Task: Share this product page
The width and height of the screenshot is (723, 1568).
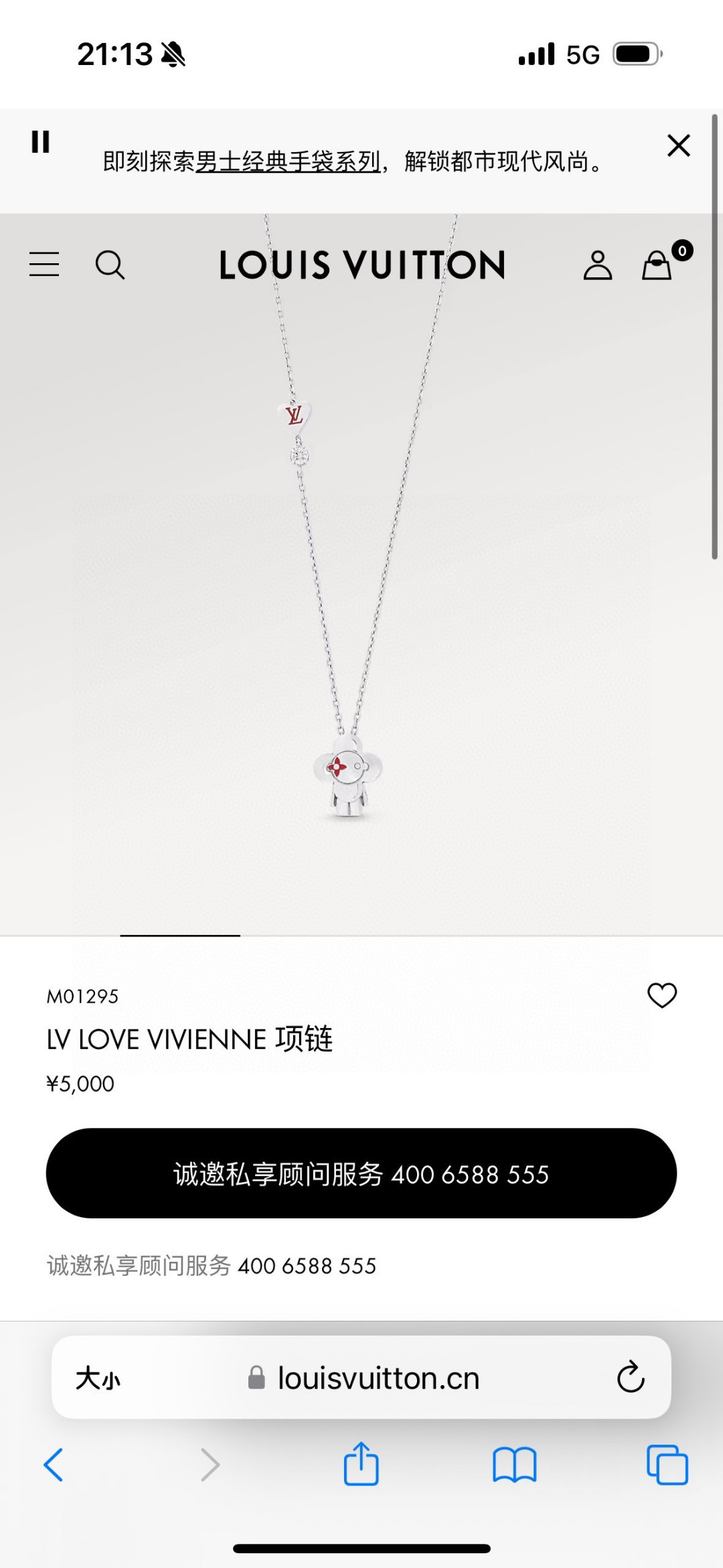Action: tap(361, 1464)
